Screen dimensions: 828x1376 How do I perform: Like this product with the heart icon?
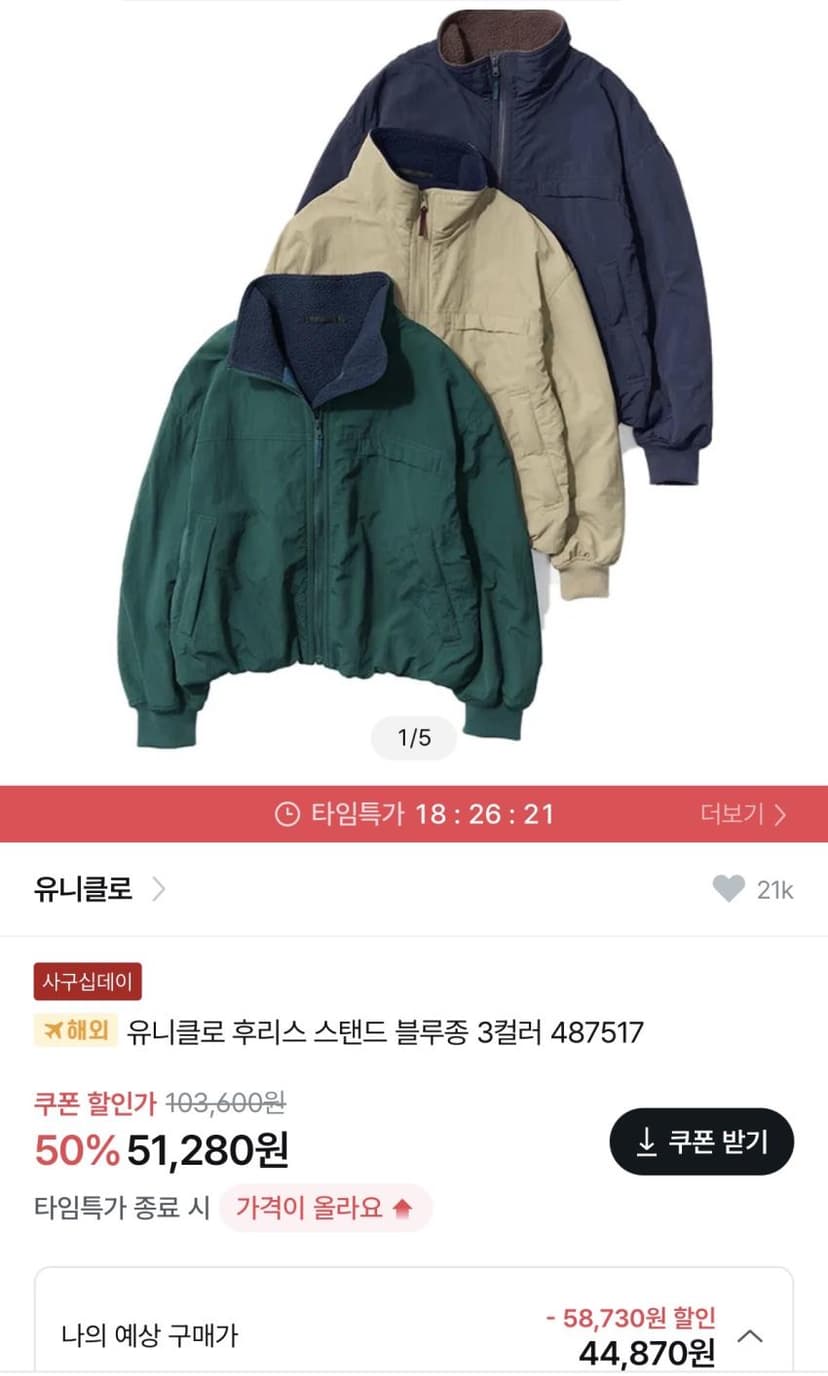pos(728,889)
